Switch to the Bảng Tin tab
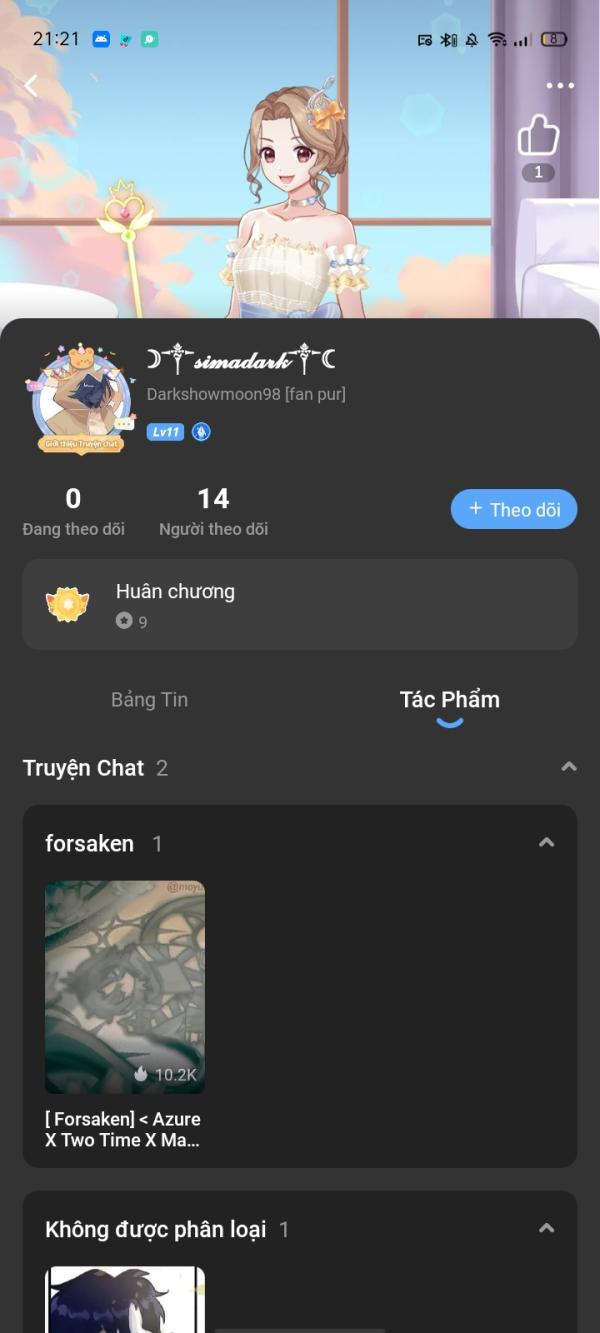The image size is (600, 1333). coord(149,700)
